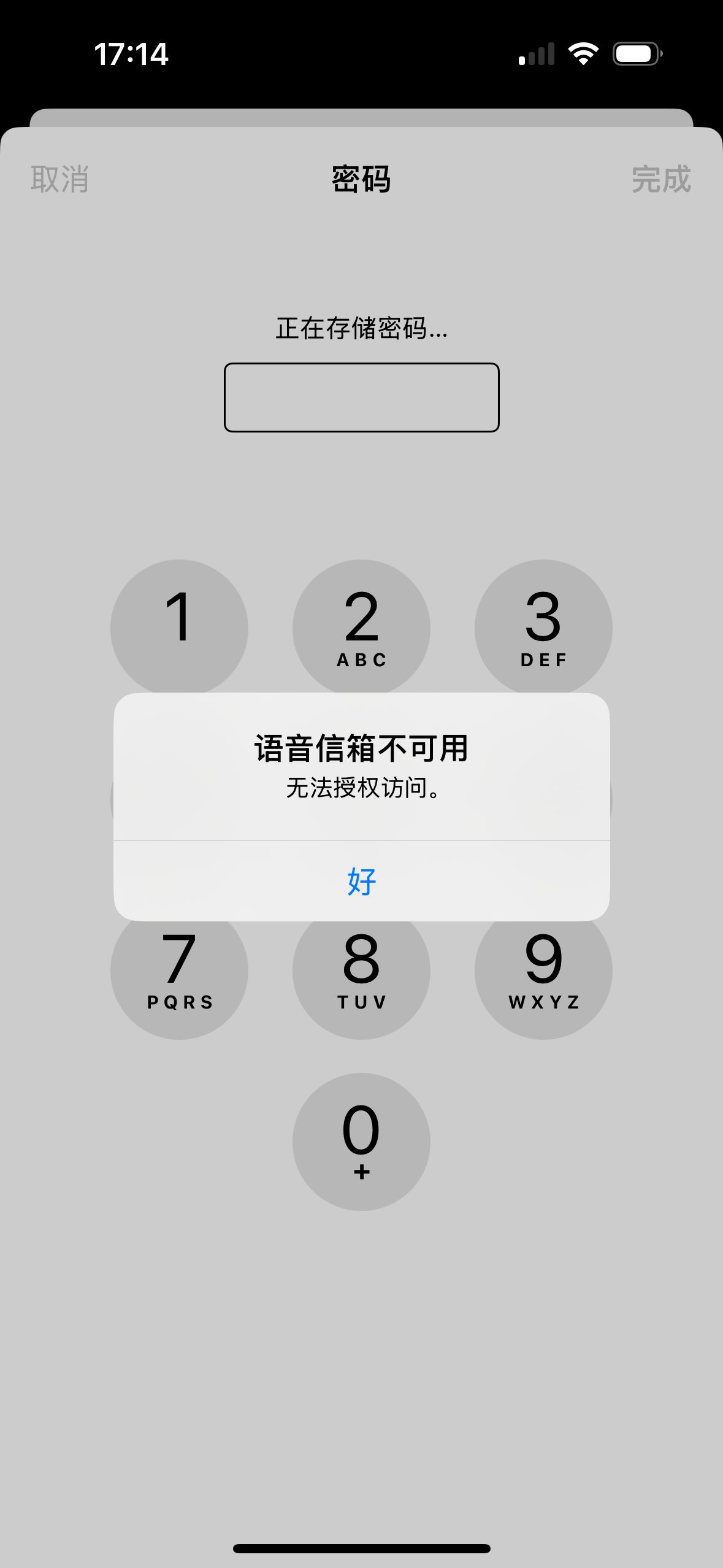Tap 完成 to finish password entry
Screen dimensions: 723x1568
point(661,179)
